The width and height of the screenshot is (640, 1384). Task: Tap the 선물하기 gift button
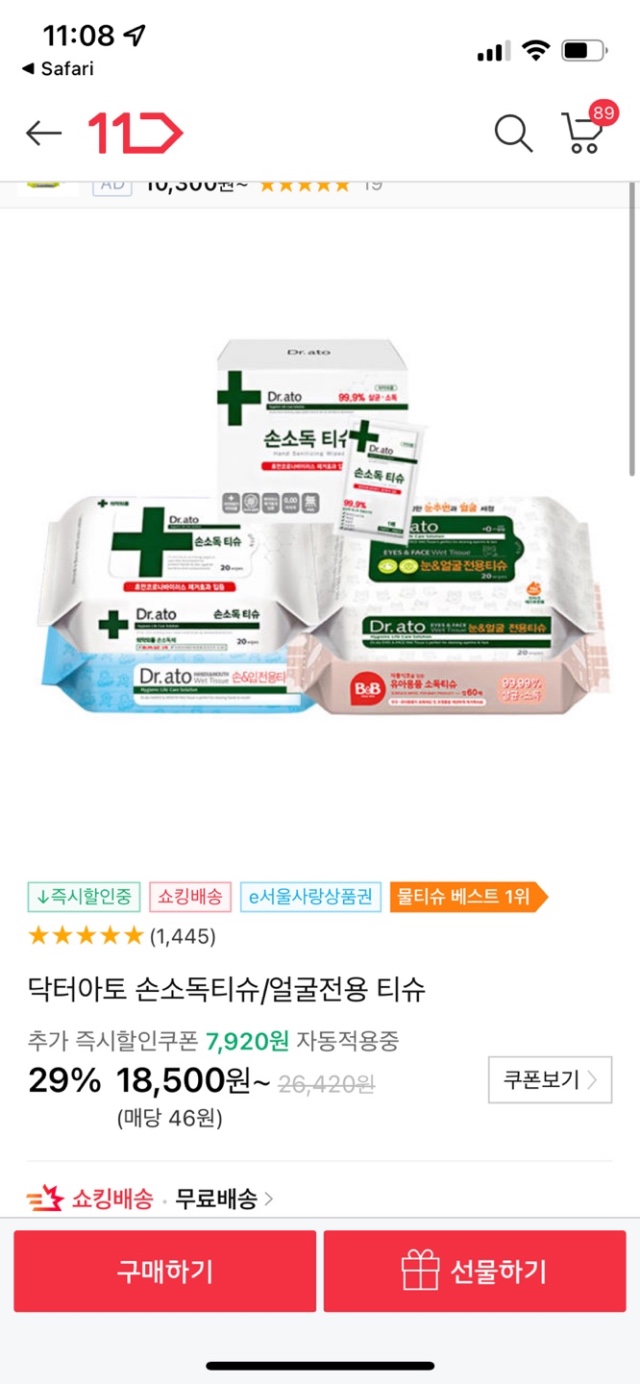tap(474, 1272)
